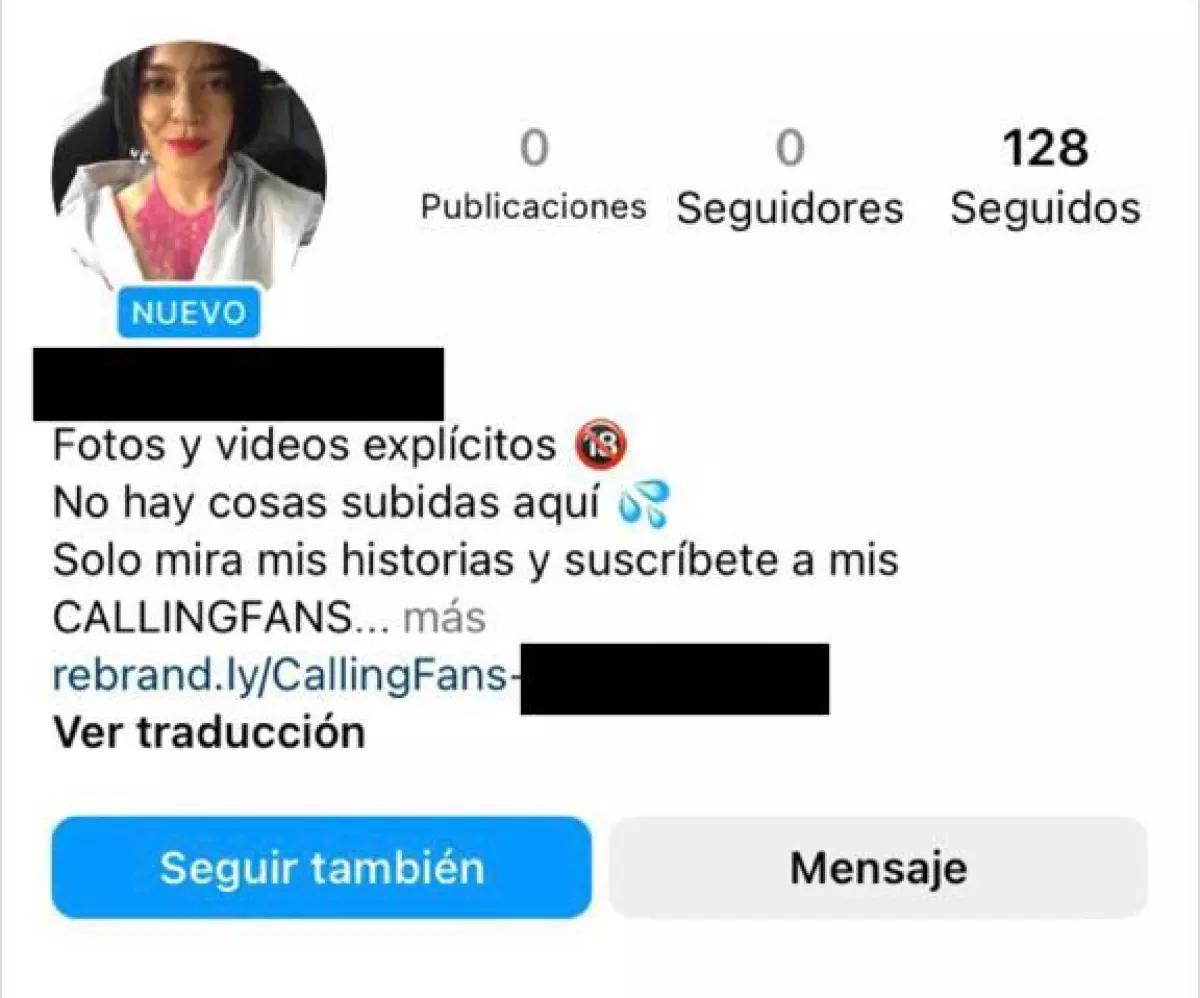This screenshot has width=1200, height=998.
Task: Open a message via Mensaje
Action: point(878,867)
